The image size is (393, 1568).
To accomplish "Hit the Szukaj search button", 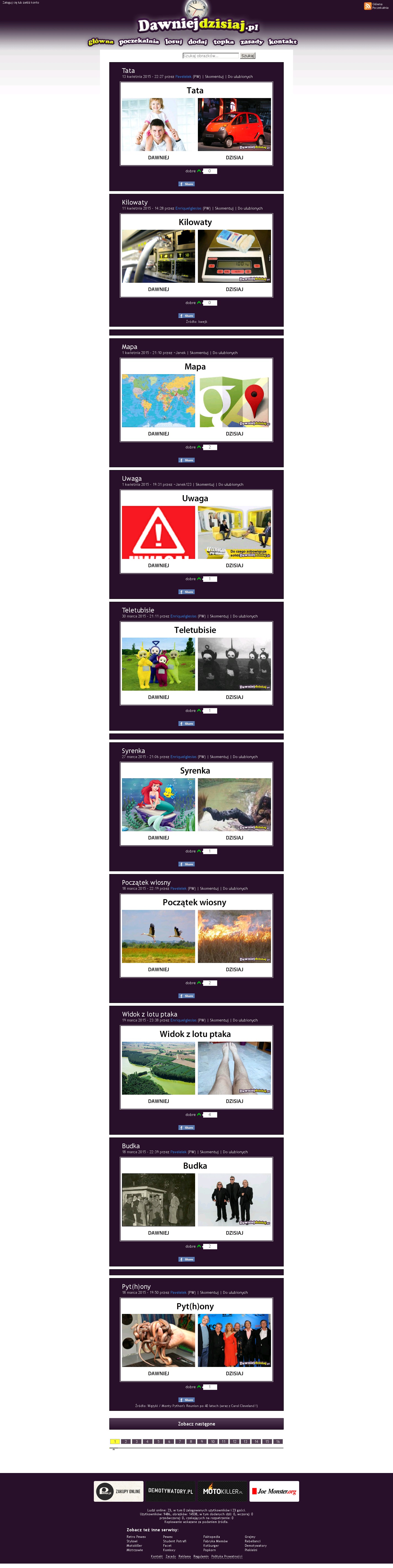I will [x=247, y=56].
